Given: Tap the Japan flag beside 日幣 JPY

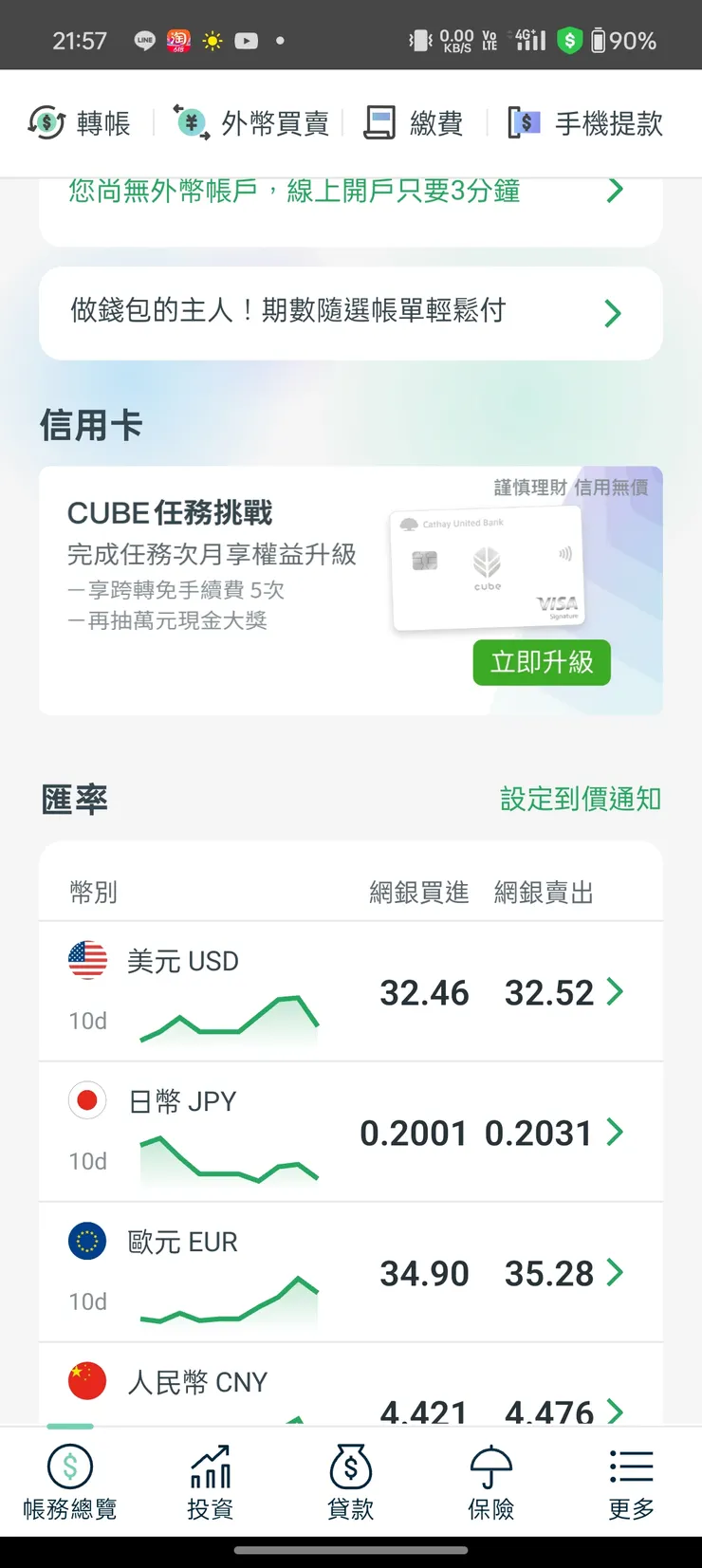Looking at the screenshot, I should pos(86,1099).
